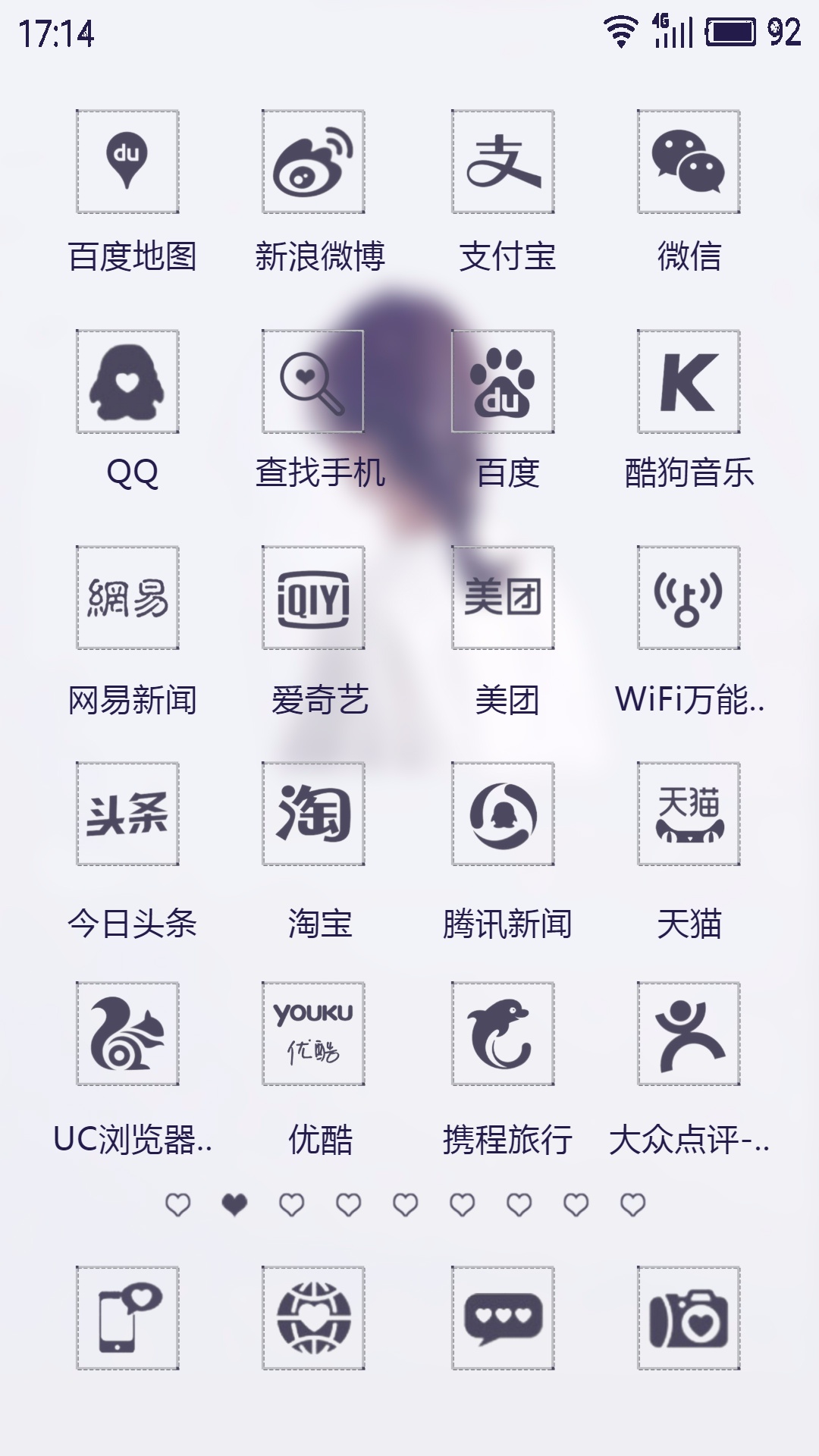Open the QQ app

click(127, 381)
